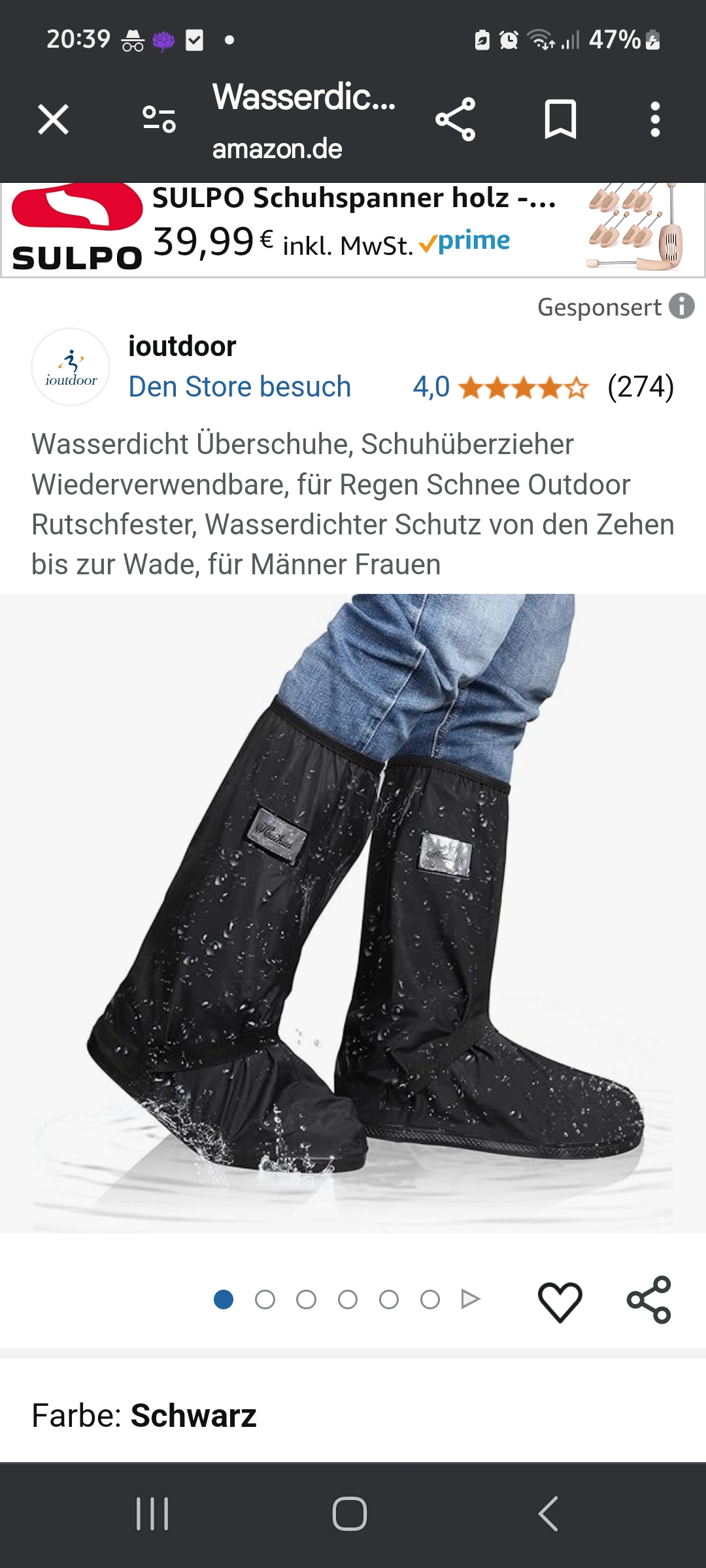Open the browser overflow menu

[655, 120]
